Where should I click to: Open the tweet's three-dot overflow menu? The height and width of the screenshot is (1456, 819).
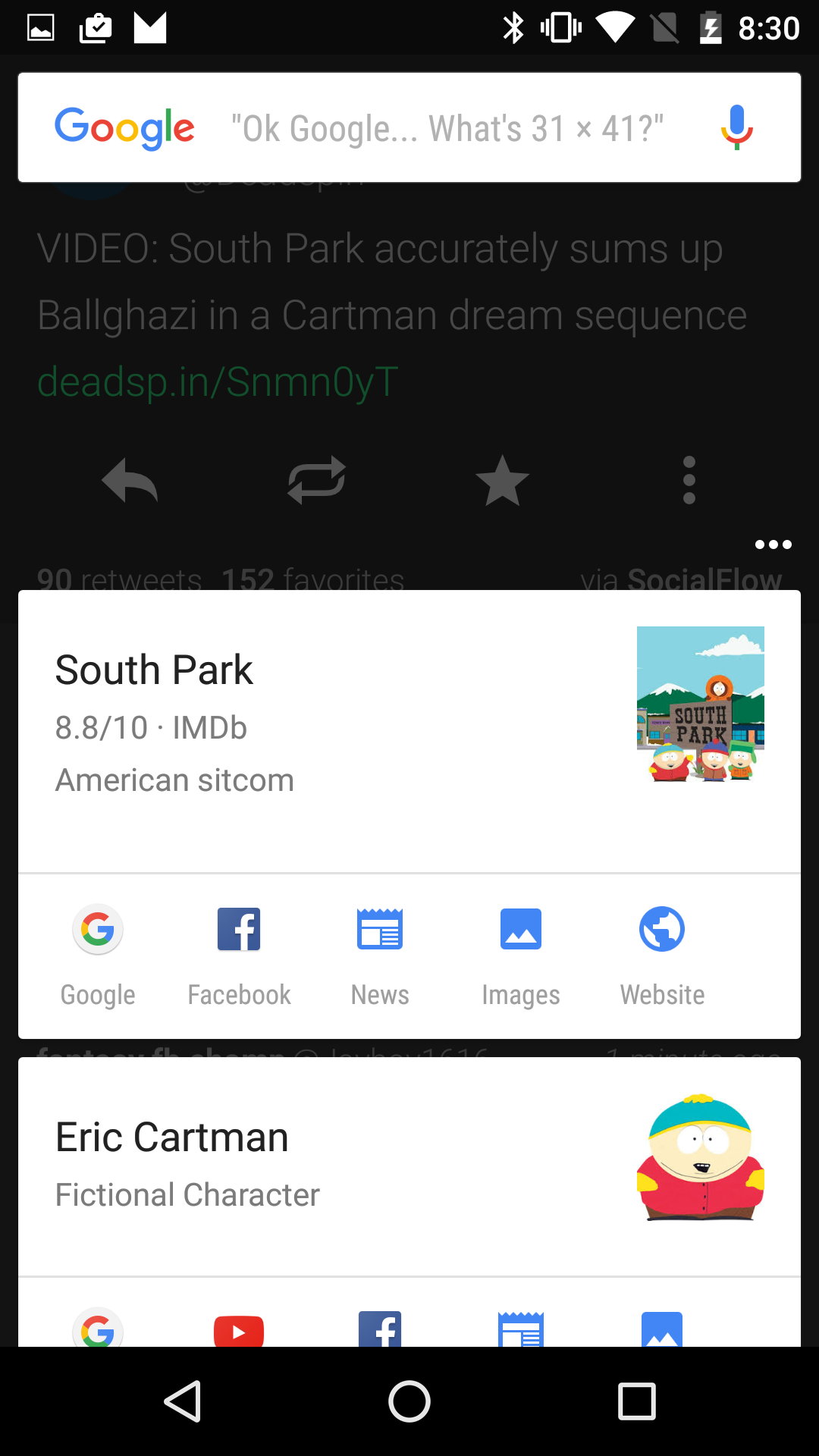click(689, 479)
